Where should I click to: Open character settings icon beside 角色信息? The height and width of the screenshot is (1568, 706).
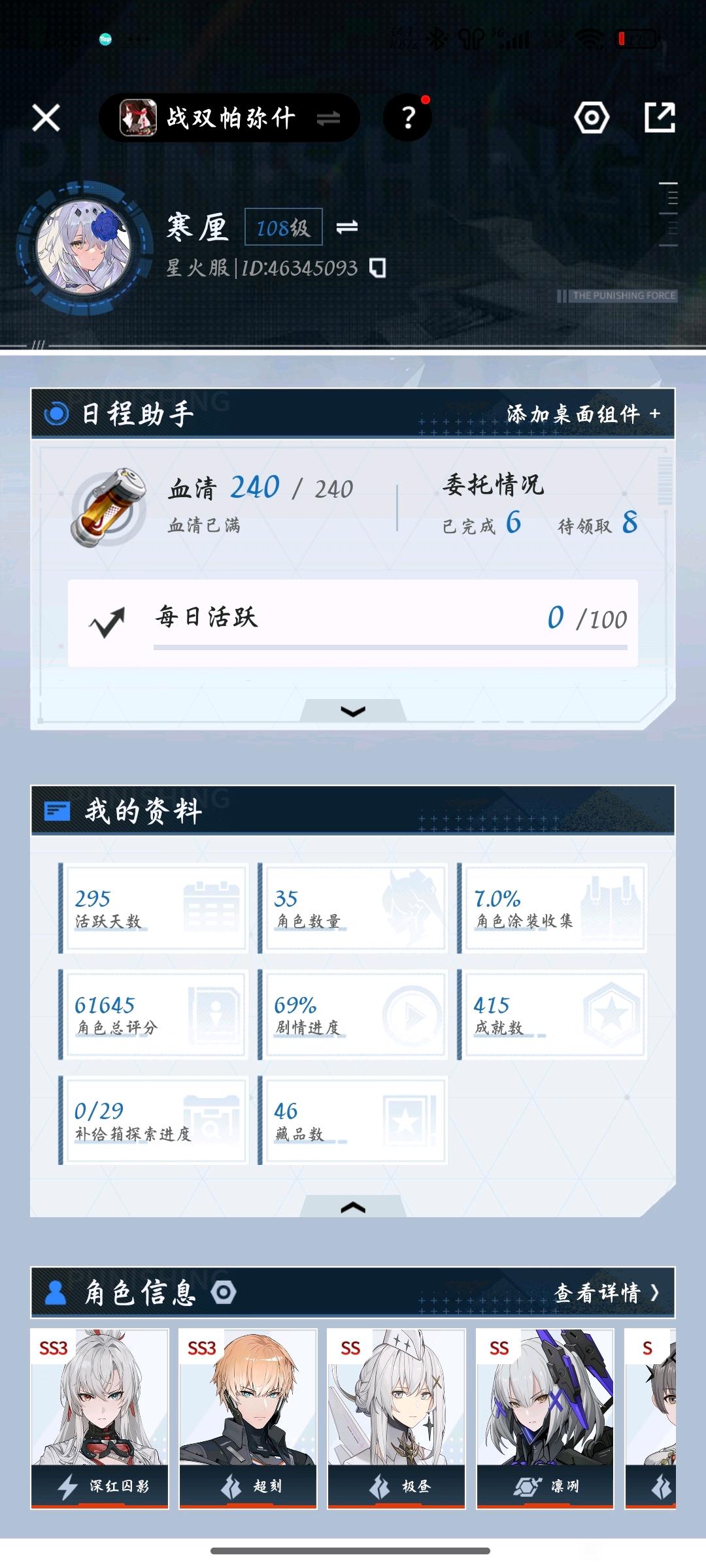coord(224,1292)
